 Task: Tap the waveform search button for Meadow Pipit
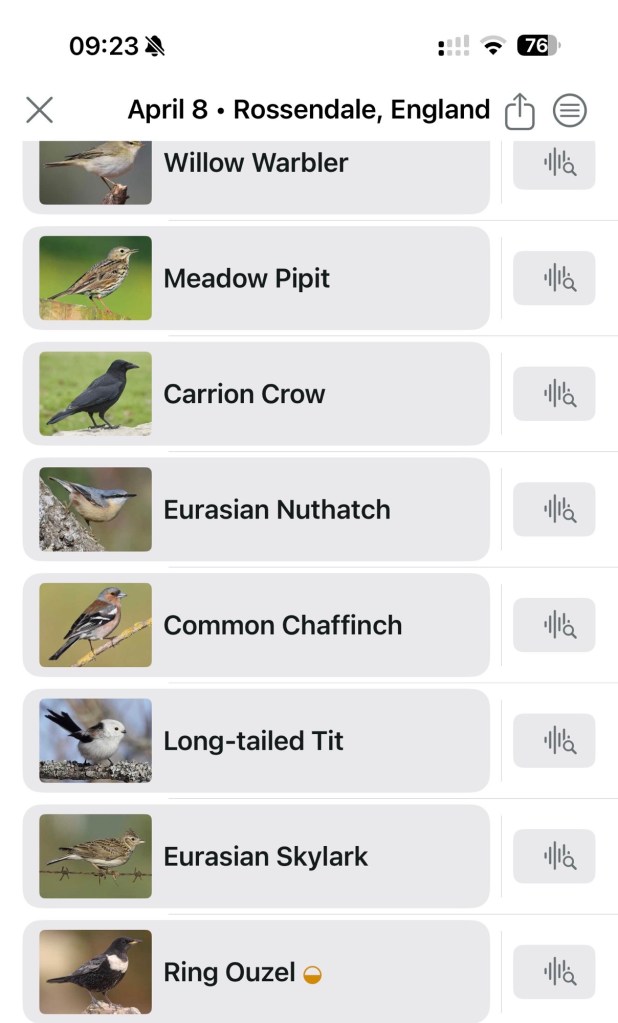[x=554, y=278]
